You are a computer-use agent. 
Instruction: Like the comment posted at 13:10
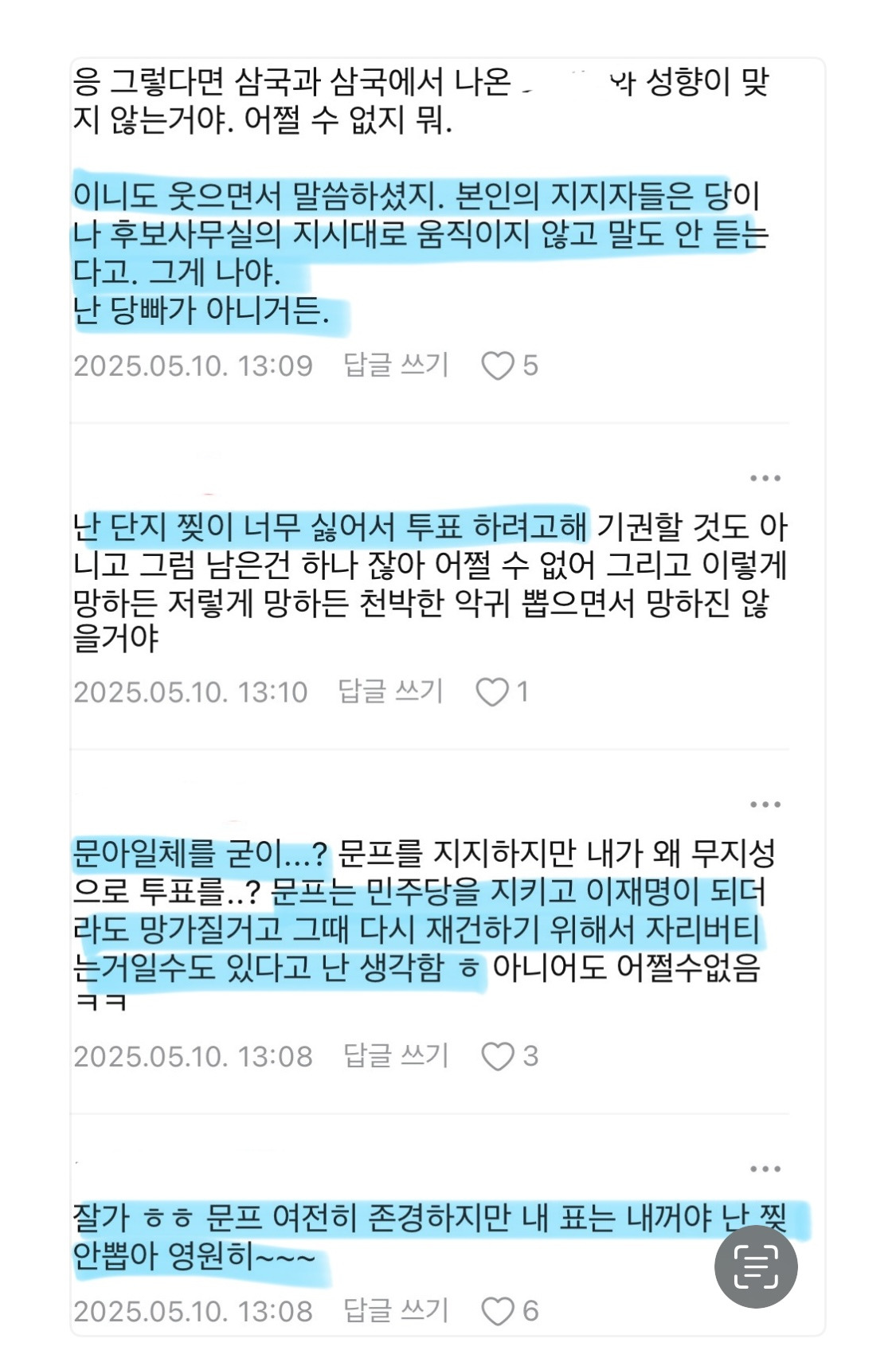tap(492, 691)
